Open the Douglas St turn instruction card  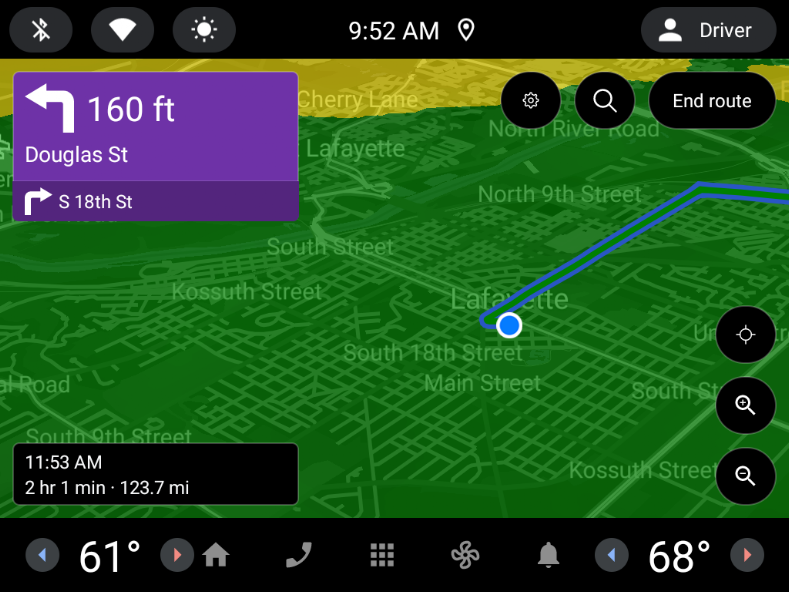pos(155,127)
